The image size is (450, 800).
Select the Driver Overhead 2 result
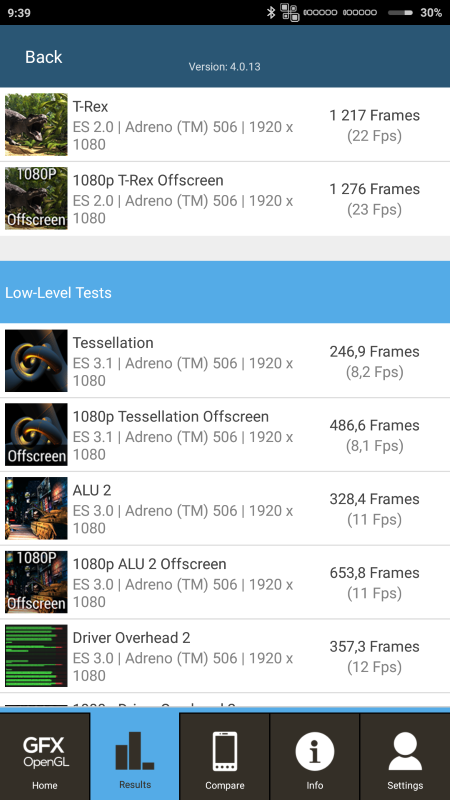(225, 656)
